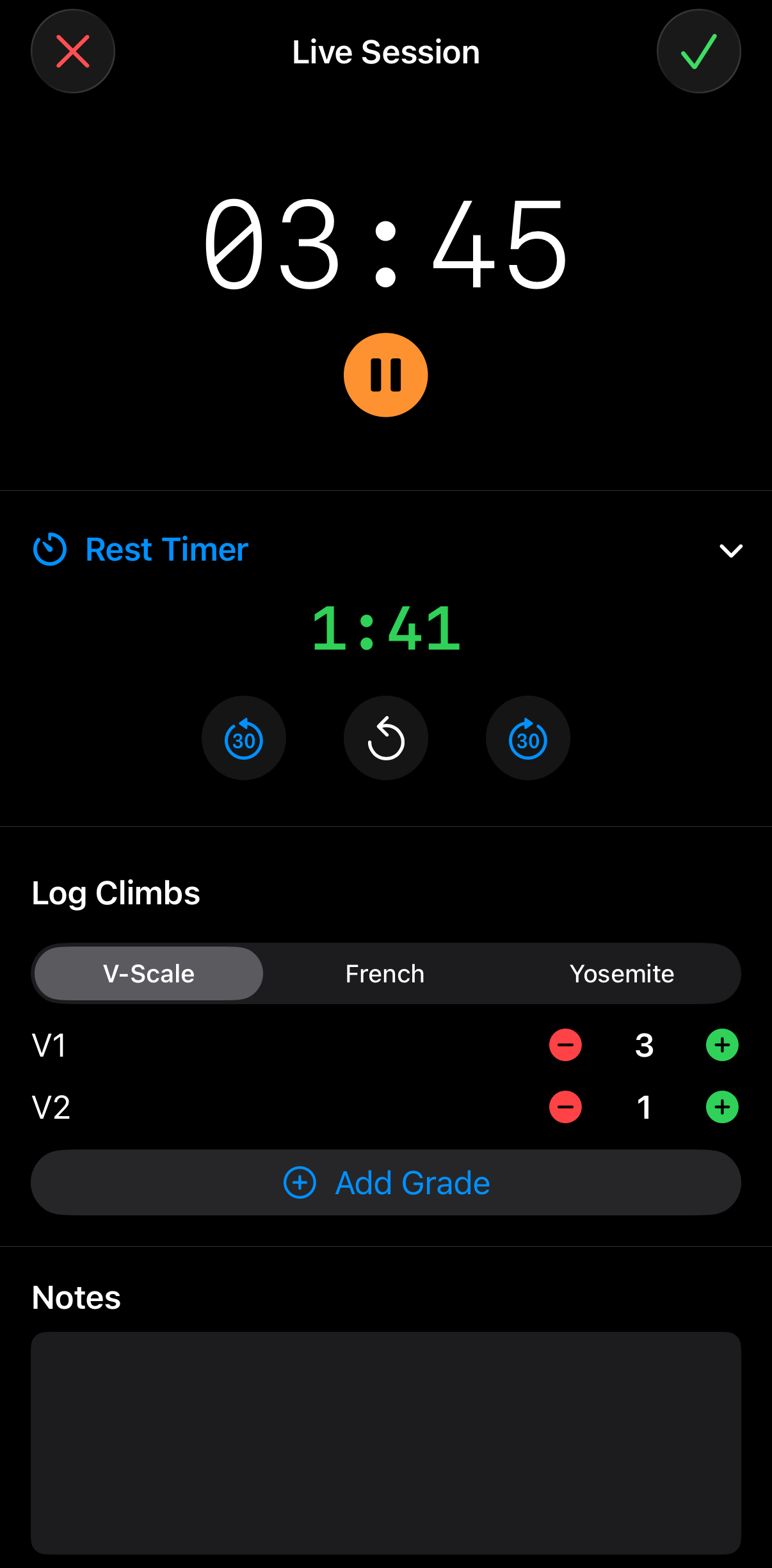Cancel the live session with red X
This screenshot has width=772, height=1568.
click(x=73, y=51)
